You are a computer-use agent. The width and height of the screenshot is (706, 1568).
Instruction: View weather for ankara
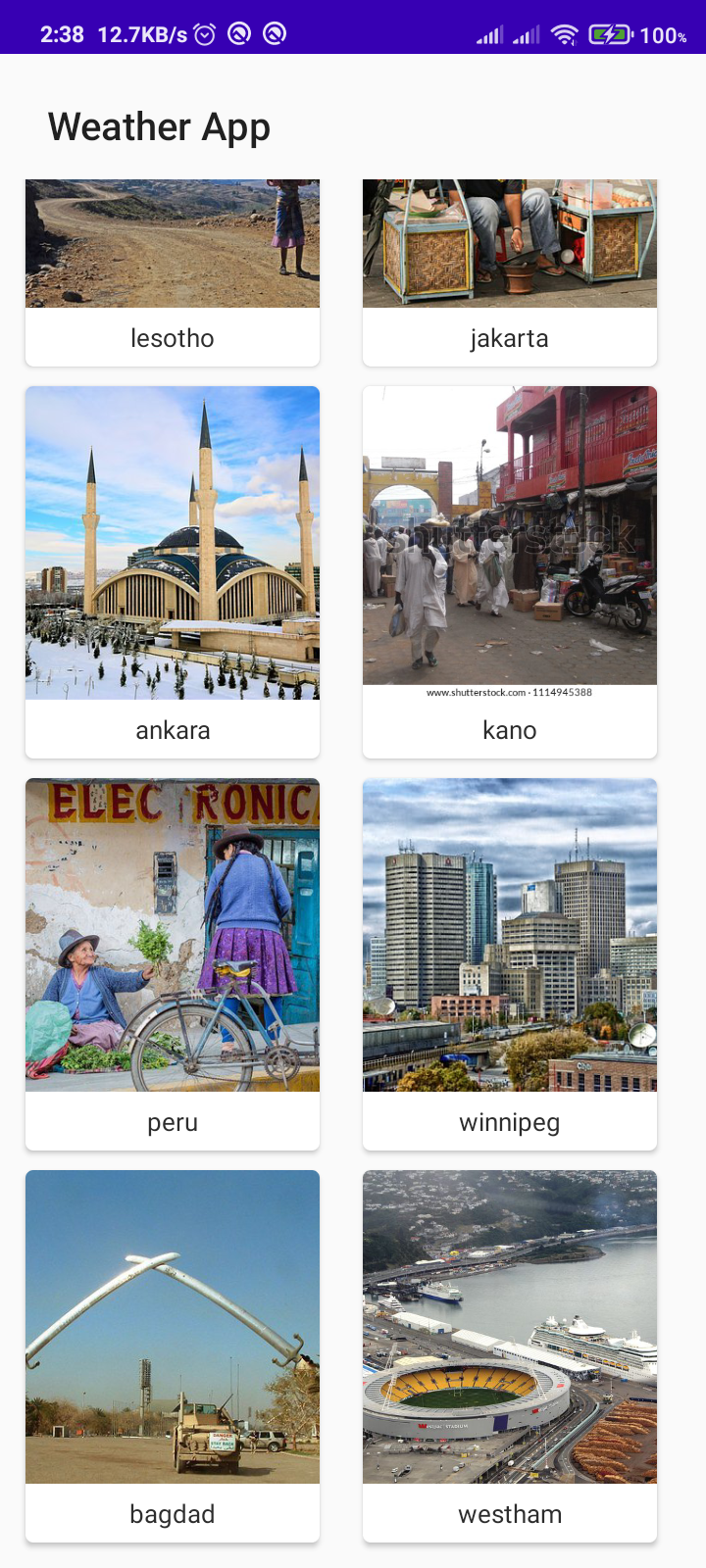click(173, 571)
